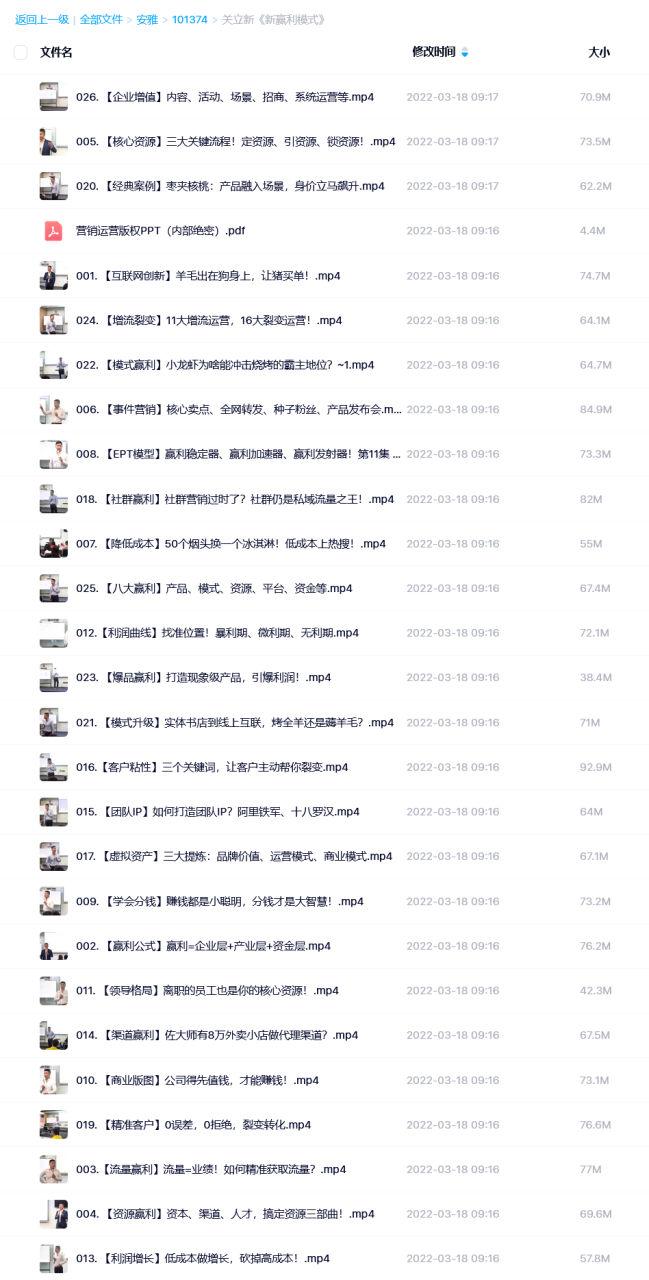
Task: Toggle the select-all checkbox beside 文件名
Action: 21,52
